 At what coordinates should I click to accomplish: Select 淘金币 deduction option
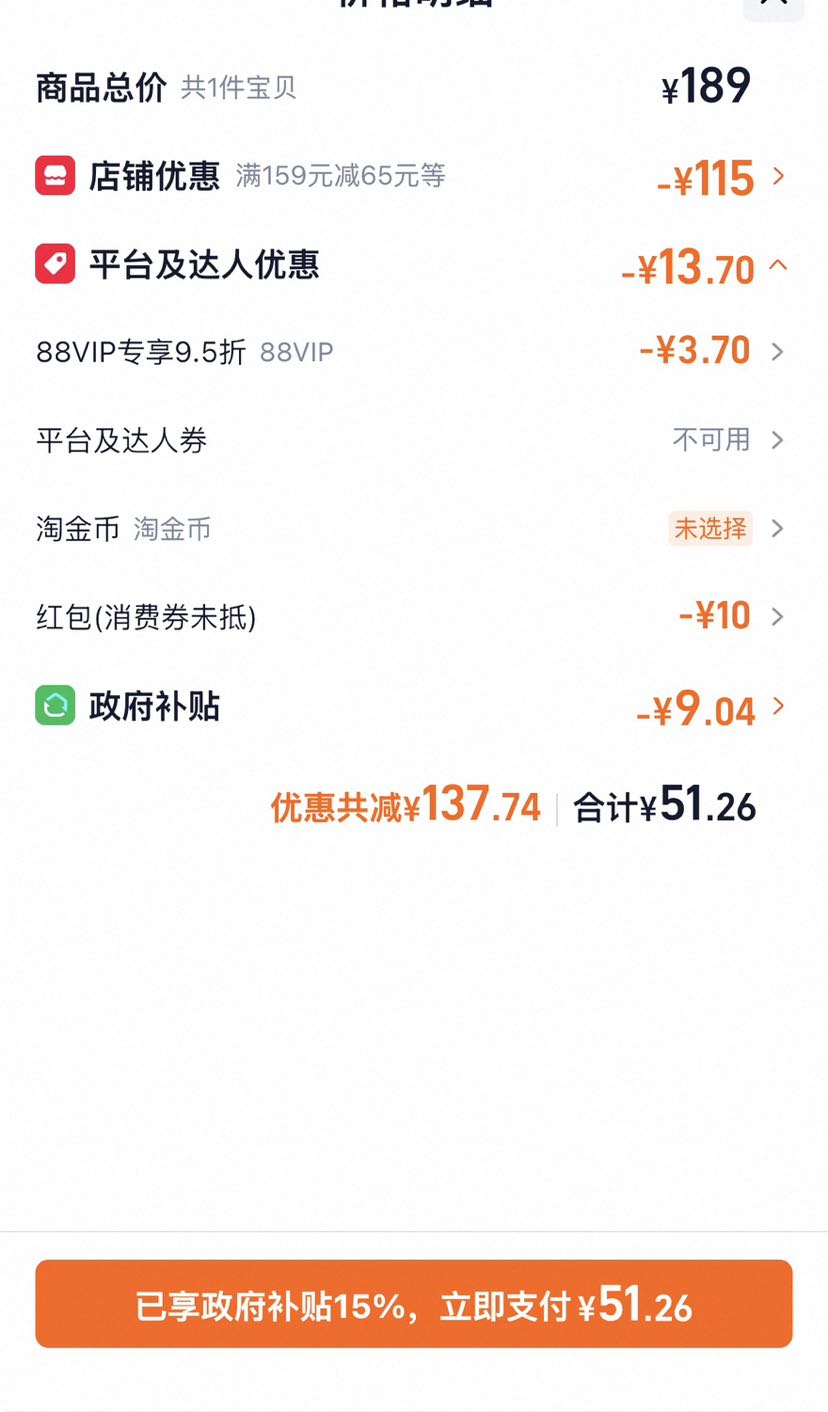(x=414, y=528)
